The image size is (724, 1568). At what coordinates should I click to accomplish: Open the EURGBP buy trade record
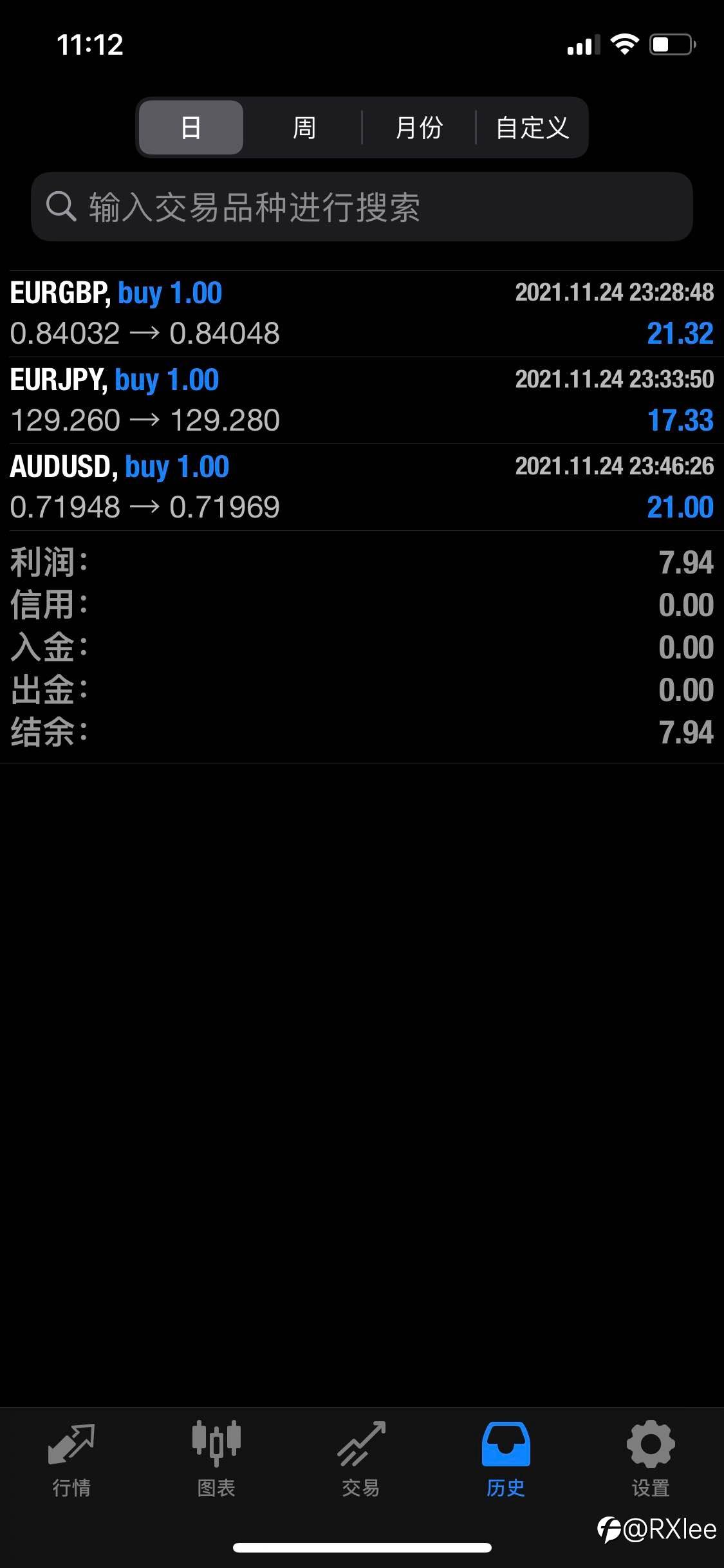click(362, 314)
